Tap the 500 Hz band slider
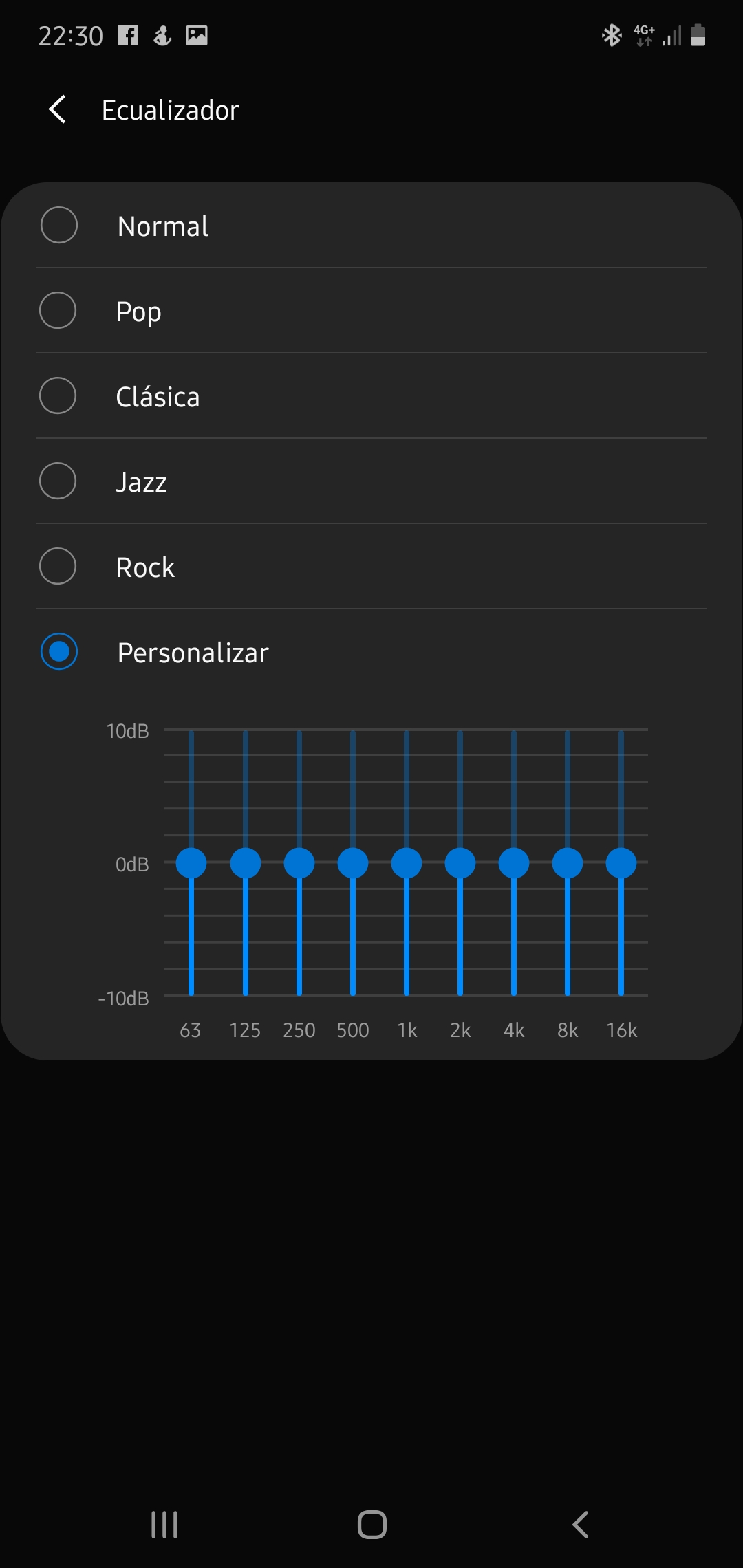Screen dimensions: 743x1568 tap(353, 863)
